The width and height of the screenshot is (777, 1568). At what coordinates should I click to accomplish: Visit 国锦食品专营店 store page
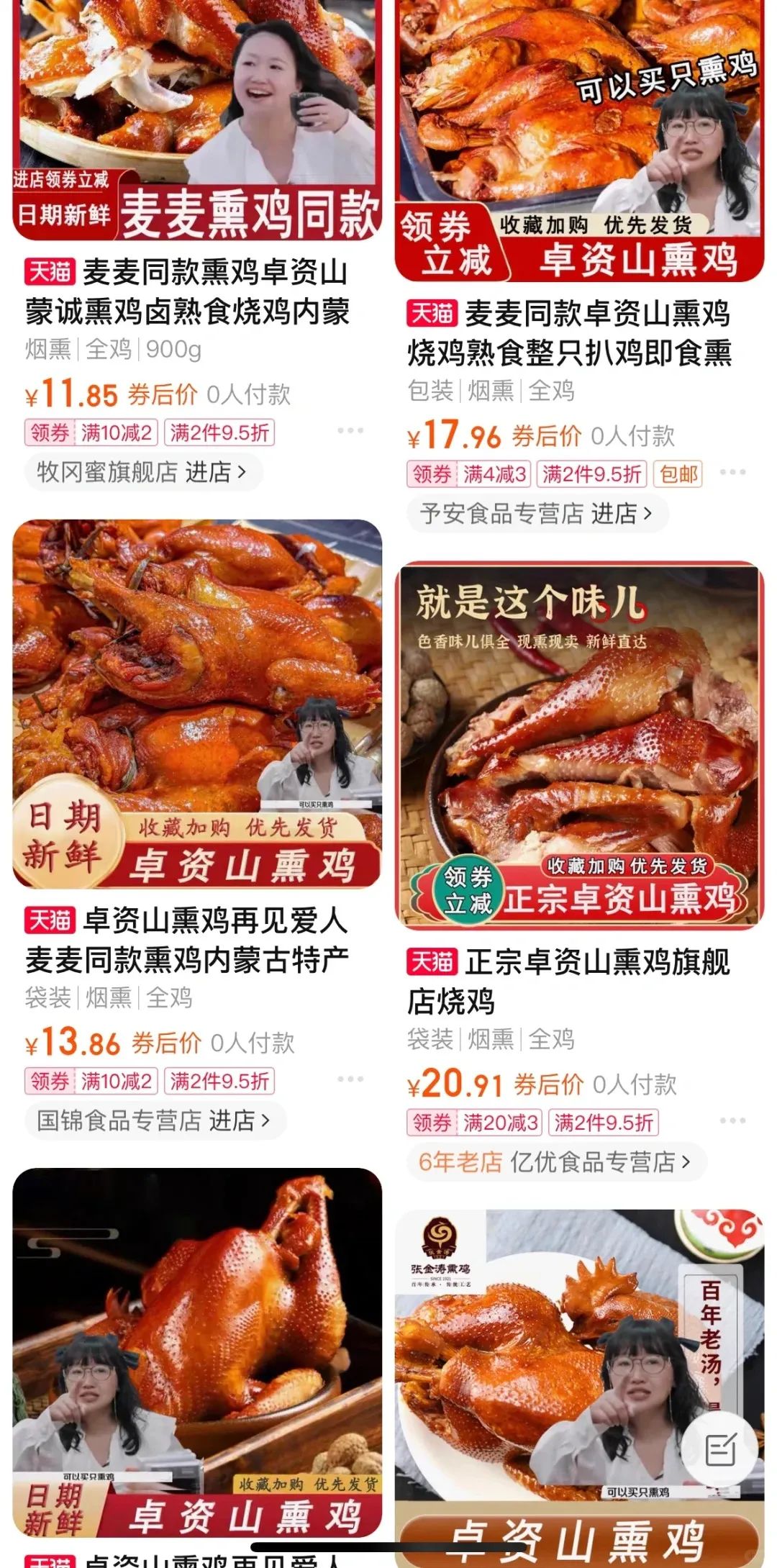[154, 1120]
